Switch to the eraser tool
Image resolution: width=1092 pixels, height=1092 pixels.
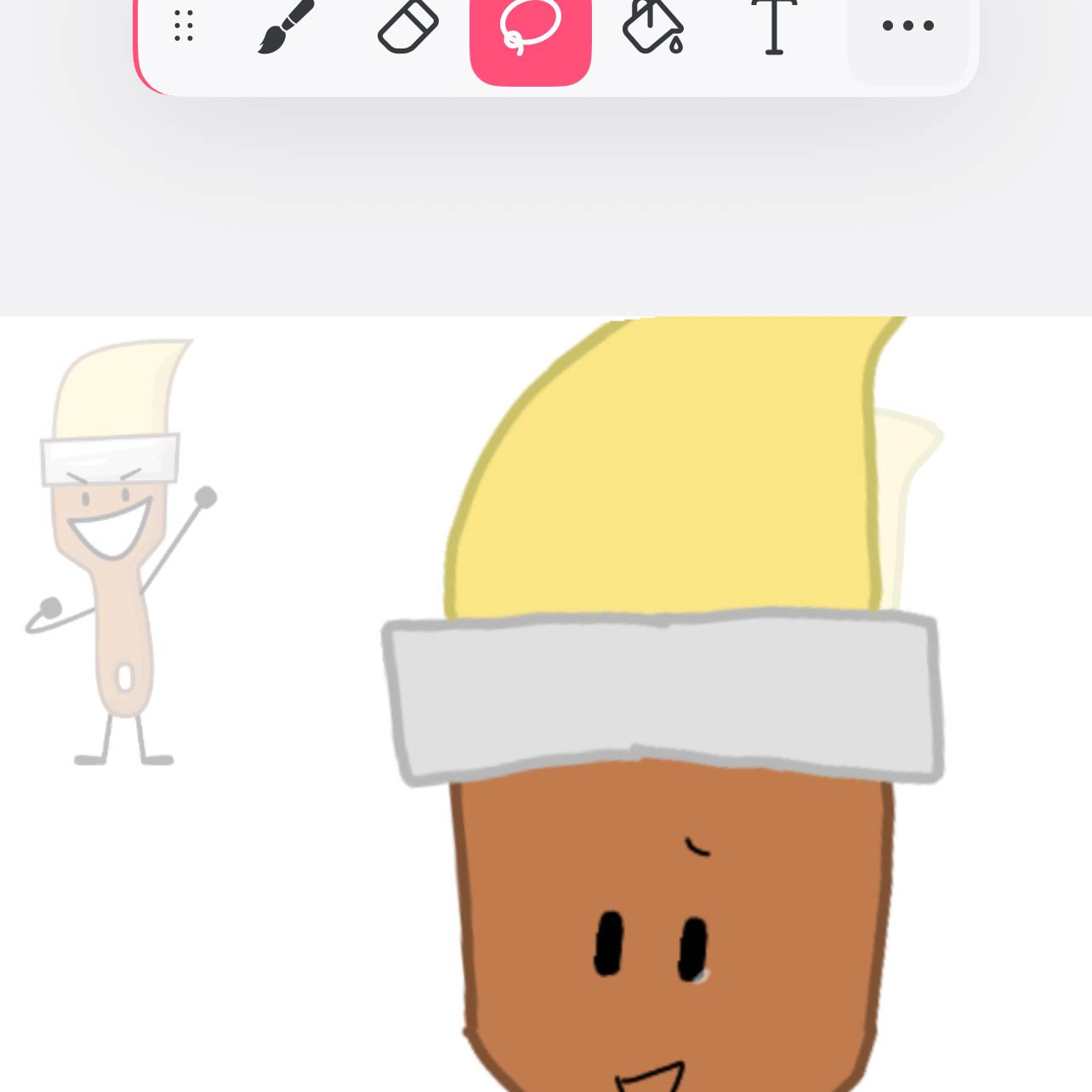tap(408, 29)
